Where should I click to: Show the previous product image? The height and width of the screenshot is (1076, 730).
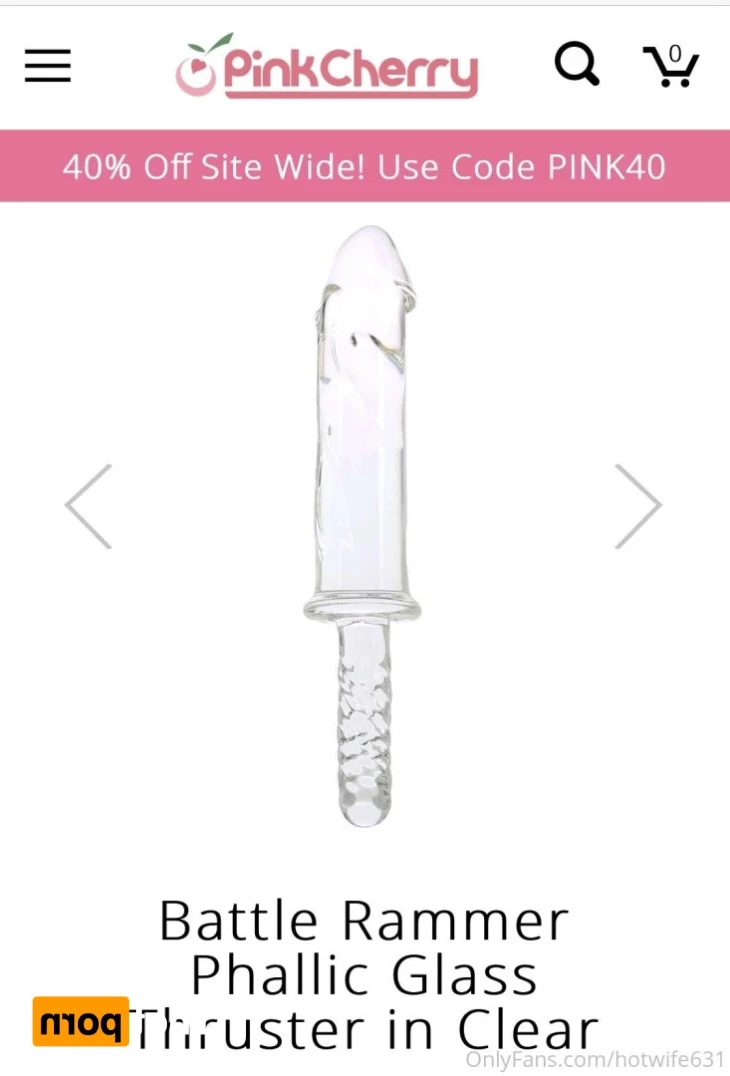click(89, 506)
